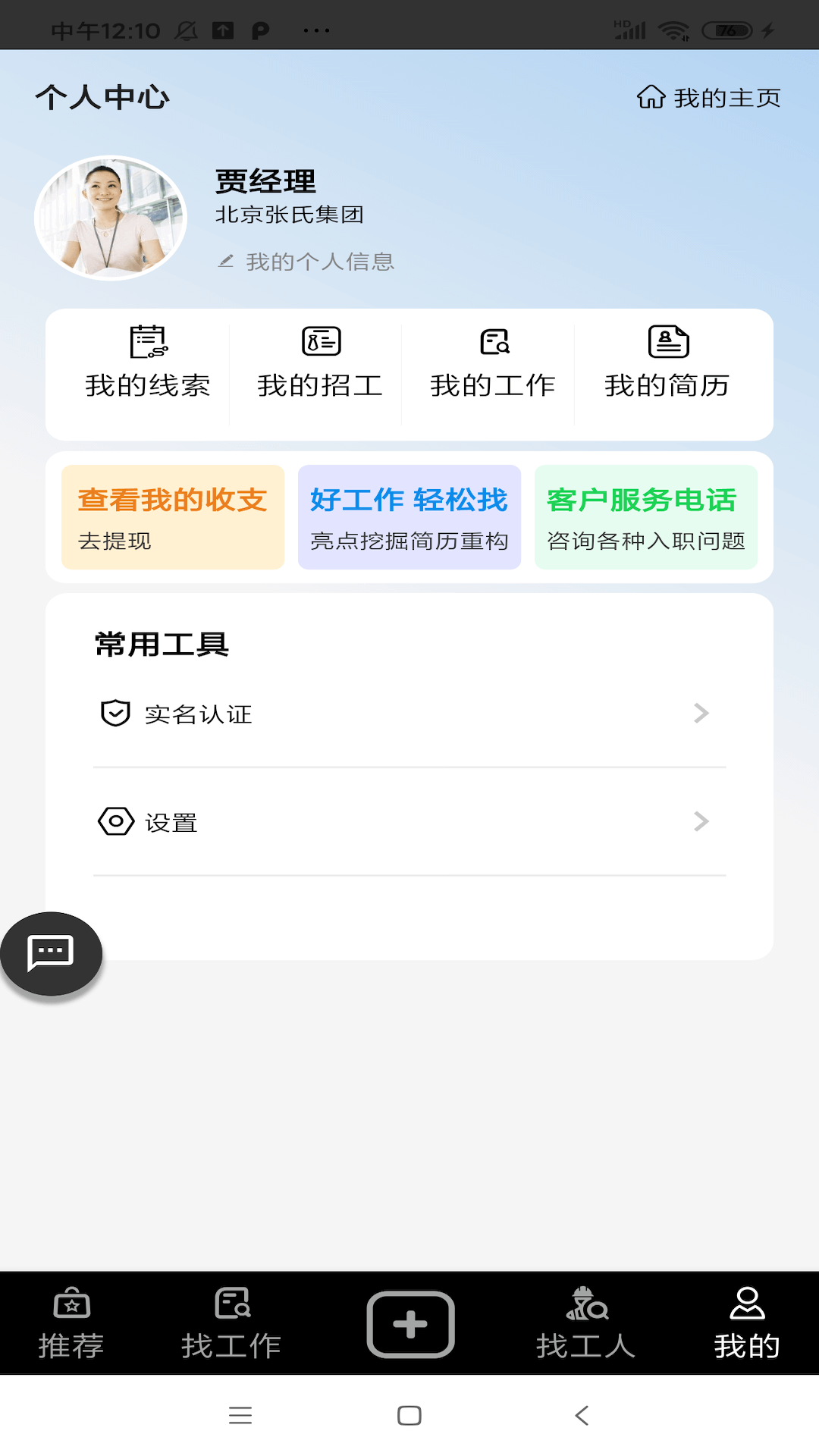Tap the system back button
This screenshot has height=1456, width=819.
click(582, 1415)
